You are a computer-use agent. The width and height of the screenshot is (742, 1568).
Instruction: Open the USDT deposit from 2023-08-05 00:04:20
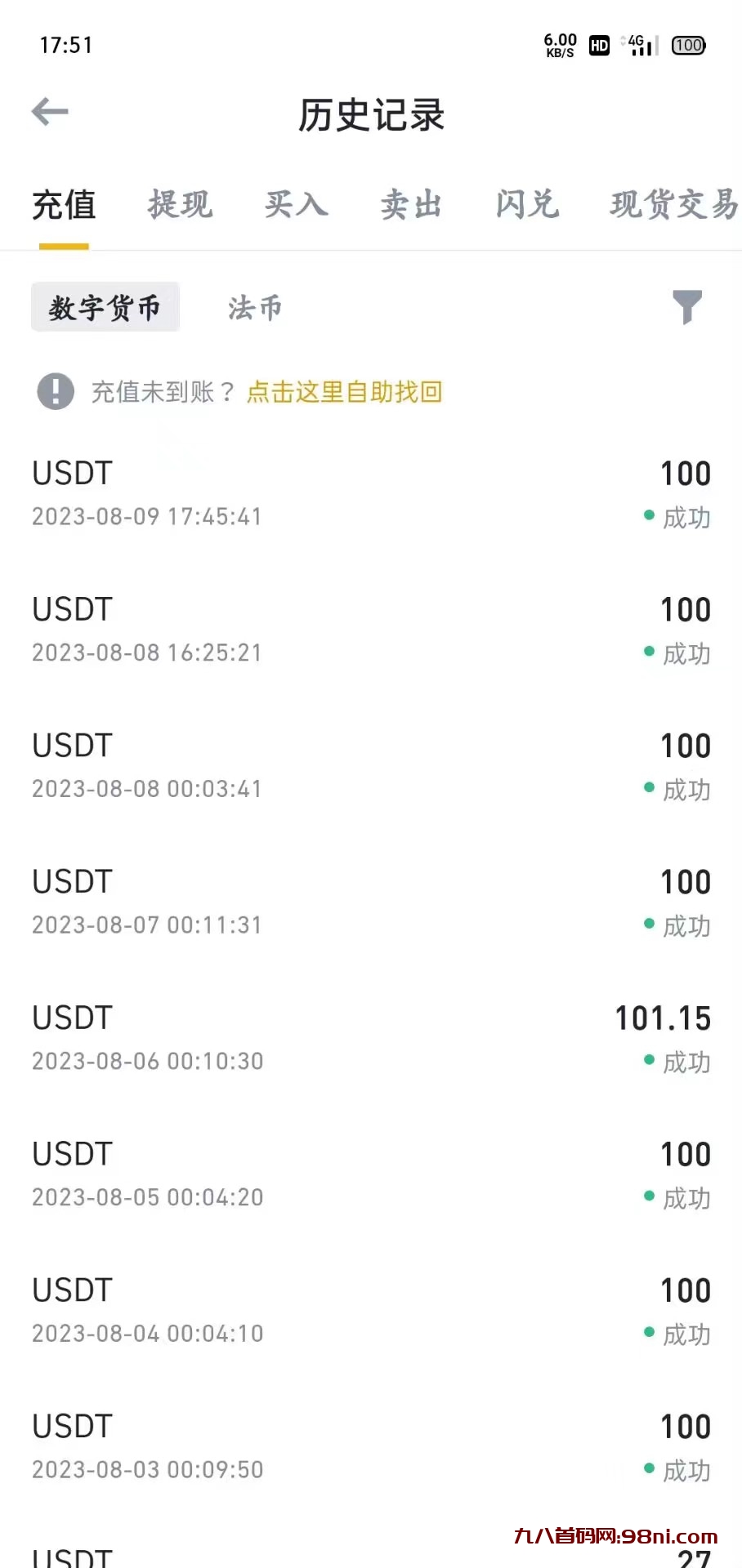[371, 1174]
